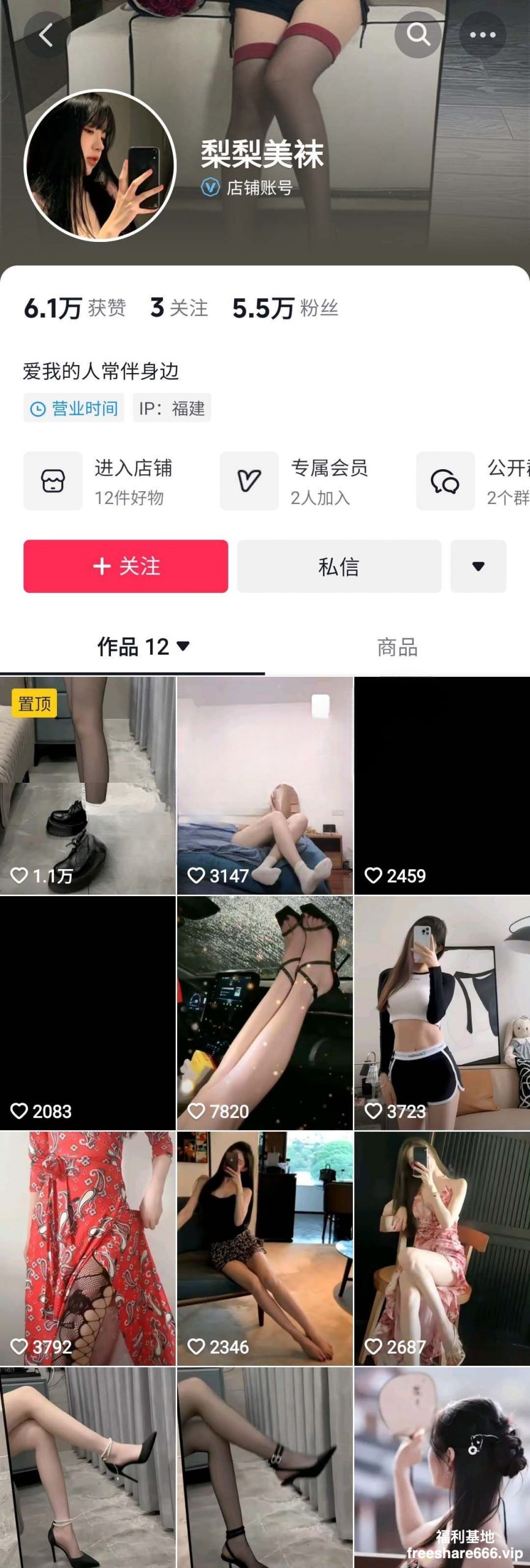Switch to the 商品 tab
Viewport: 530px width, 1568px height.
(397, 647)
